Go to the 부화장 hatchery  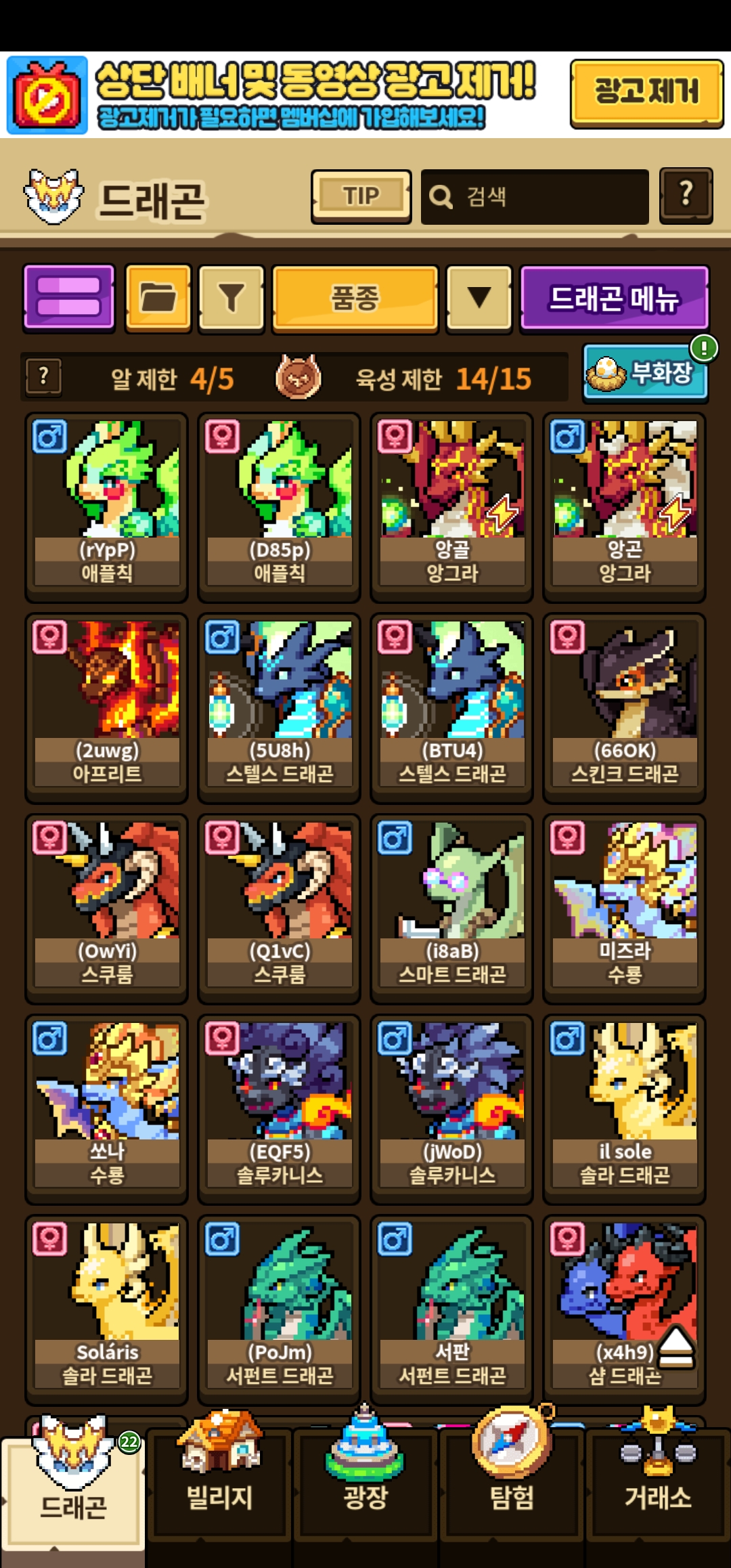click(x=645, y=372)
